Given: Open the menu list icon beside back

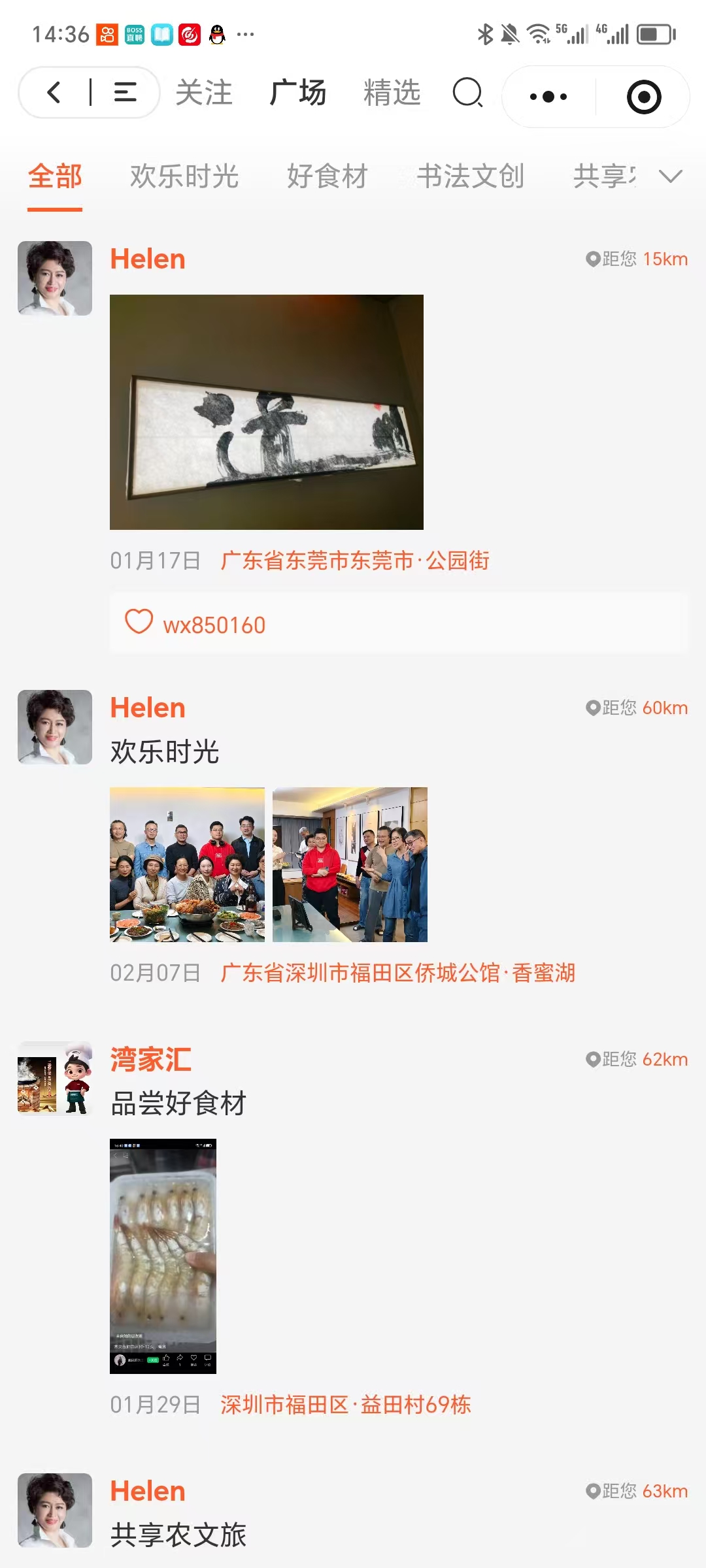Looking at the screenshot, I should [125, 93].
